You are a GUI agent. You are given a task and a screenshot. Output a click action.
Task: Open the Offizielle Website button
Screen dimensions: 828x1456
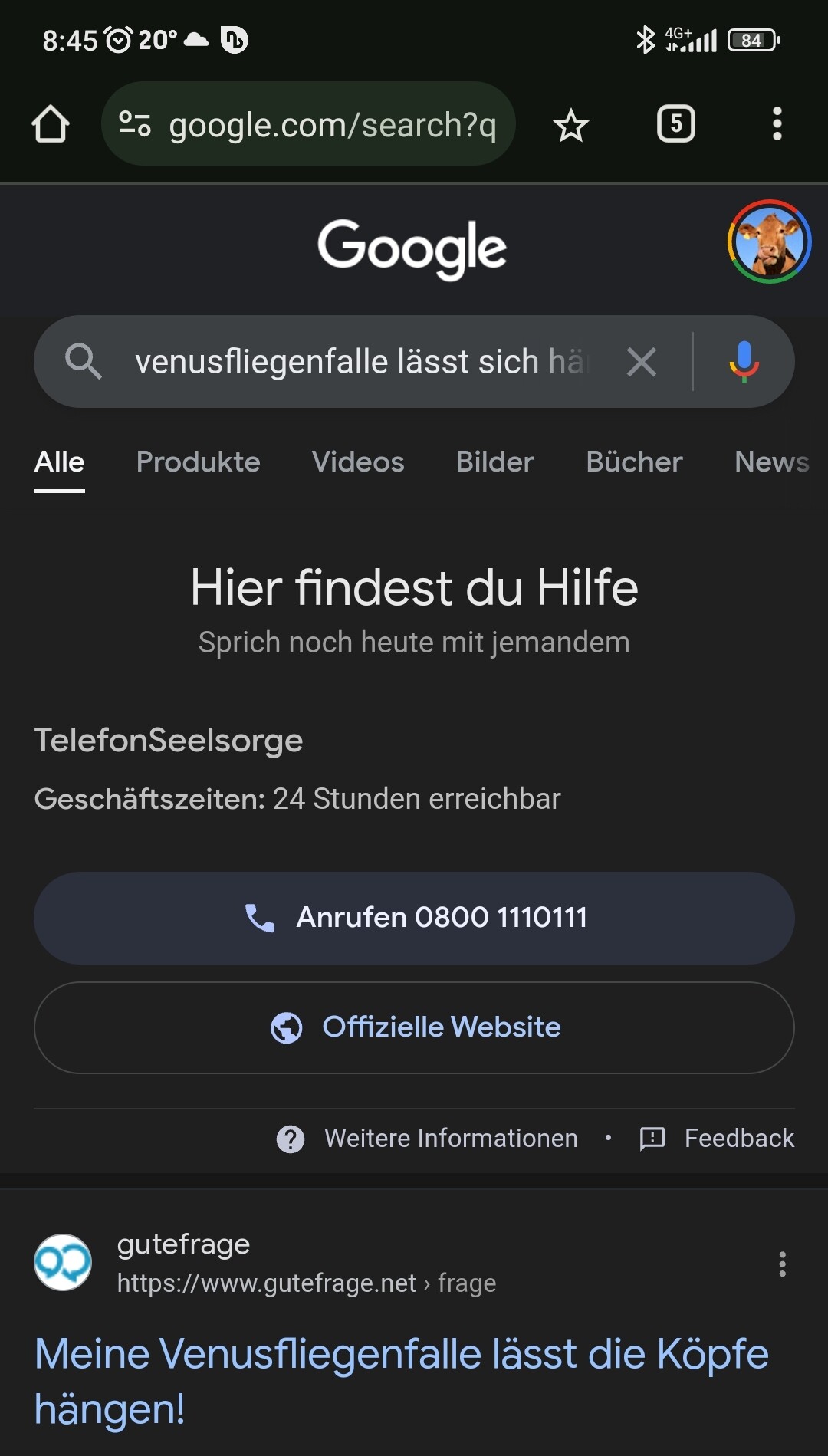[x=414, y=1027]
